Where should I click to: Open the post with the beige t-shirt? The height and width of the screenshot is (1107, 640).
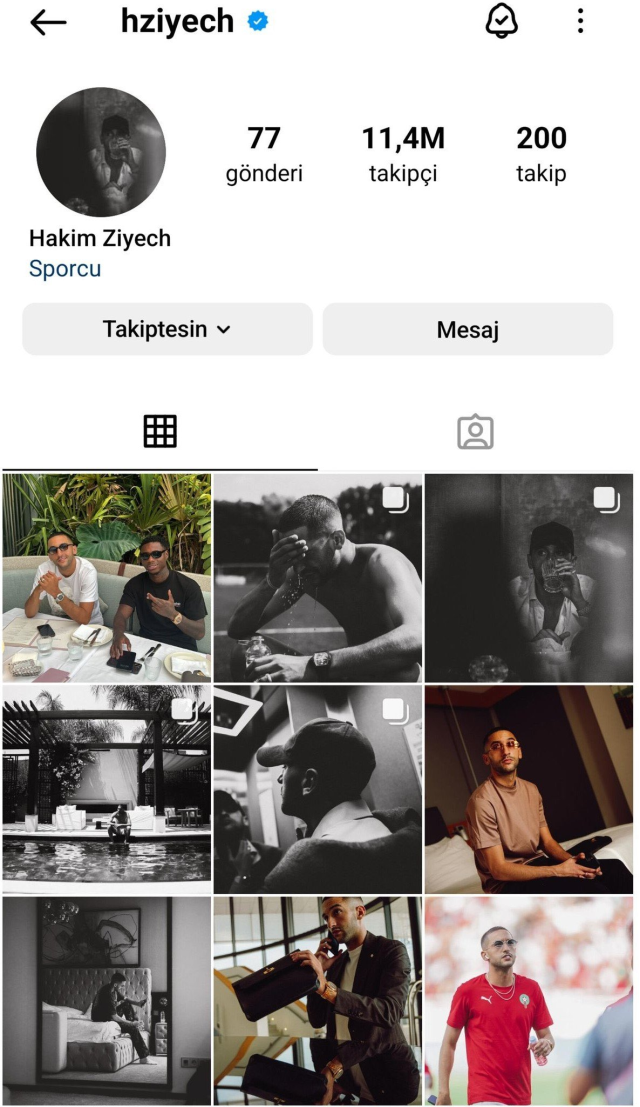[529, 789]
